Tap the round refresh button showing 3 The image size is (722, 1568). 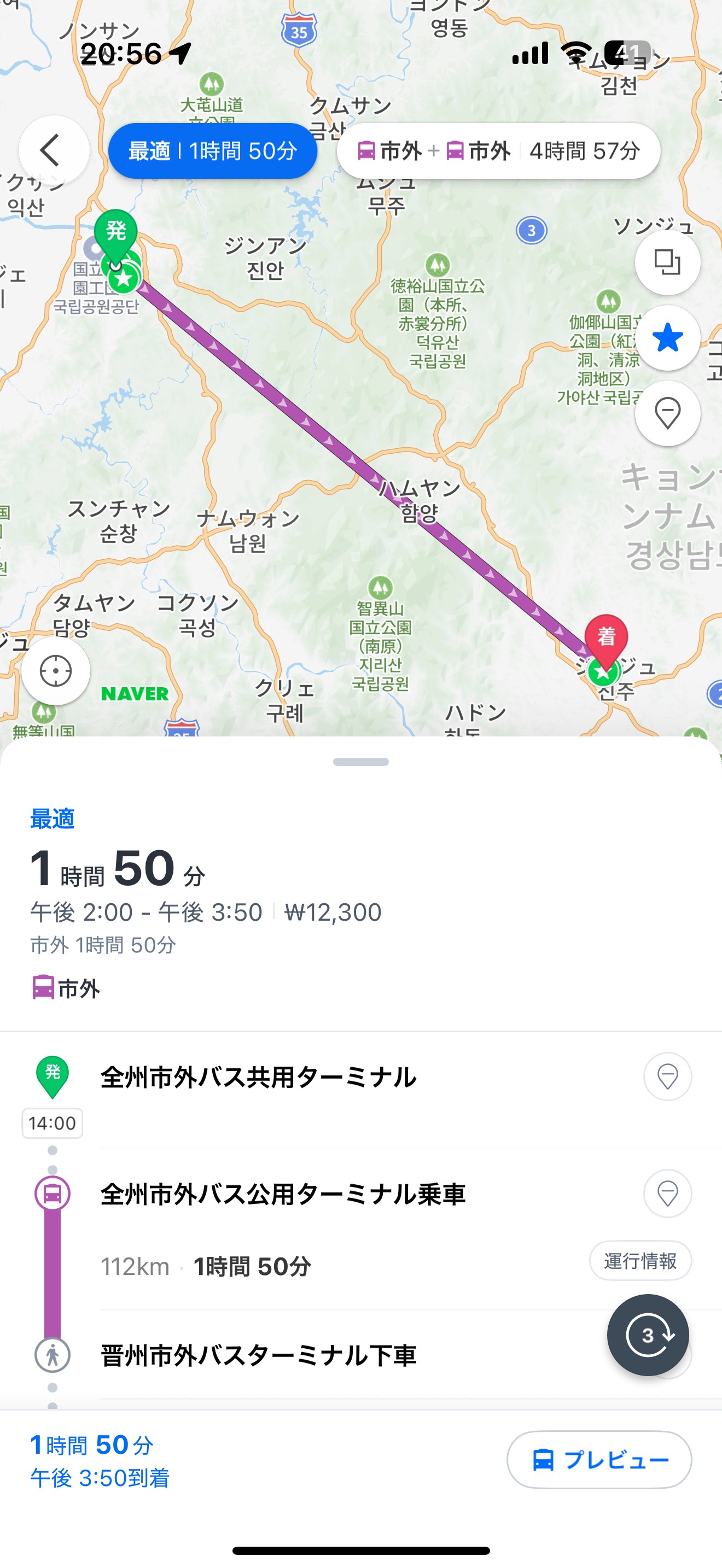point(648,1335)
